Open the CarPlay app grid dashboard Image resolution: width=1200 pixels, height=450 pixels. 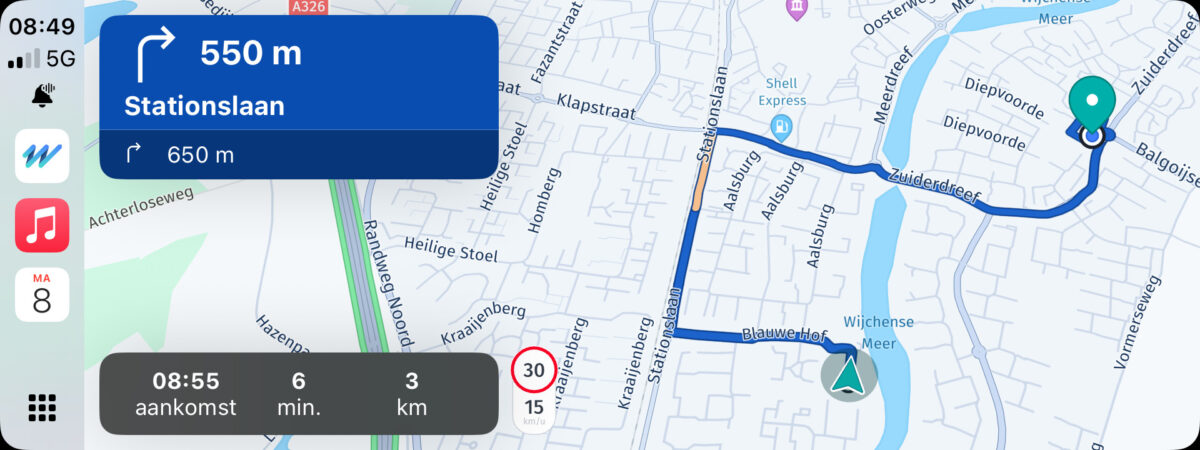pos(42,407)
